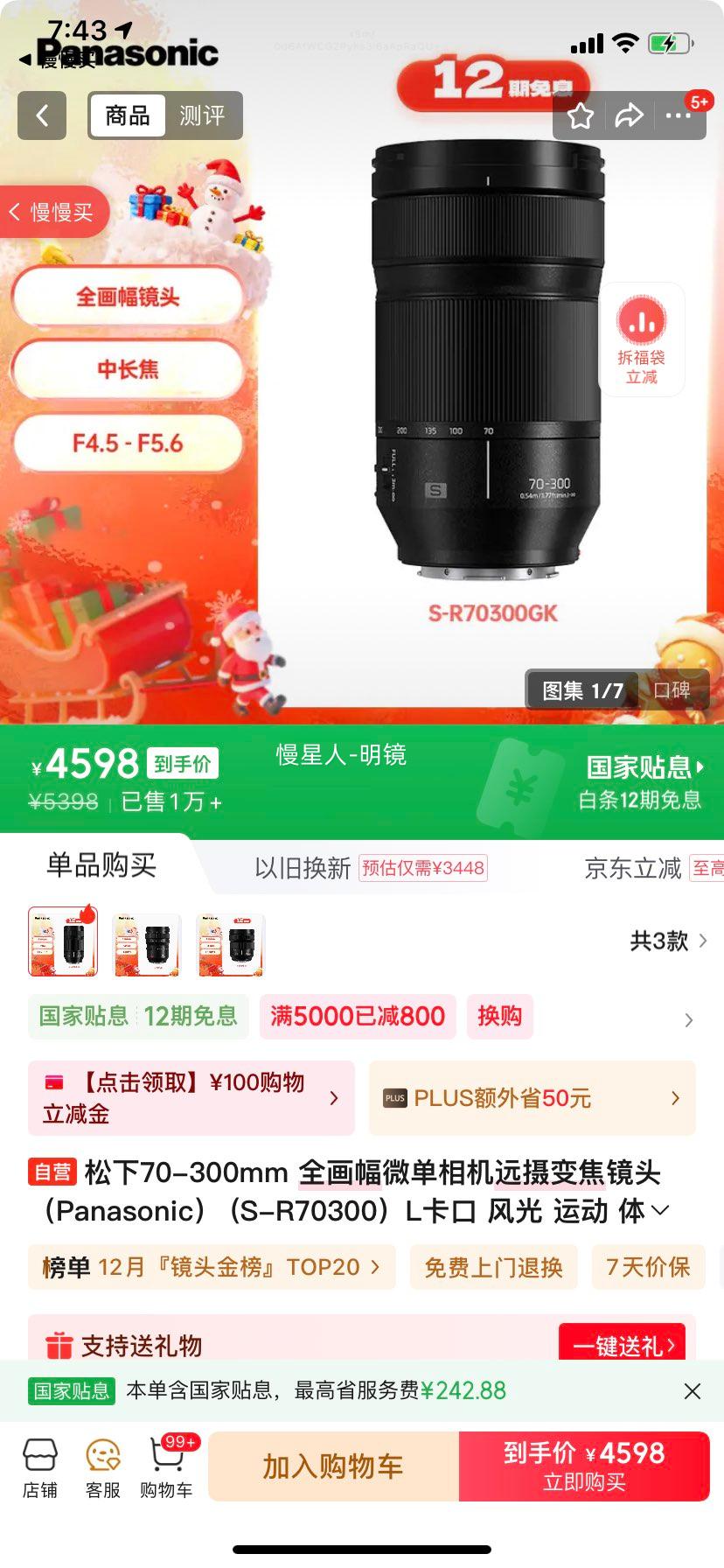The height and width of the screenshot is (1568, 724).
Task: Tap the star to favorite this lens
Action: pyautogui.click(x=579, y=115)
